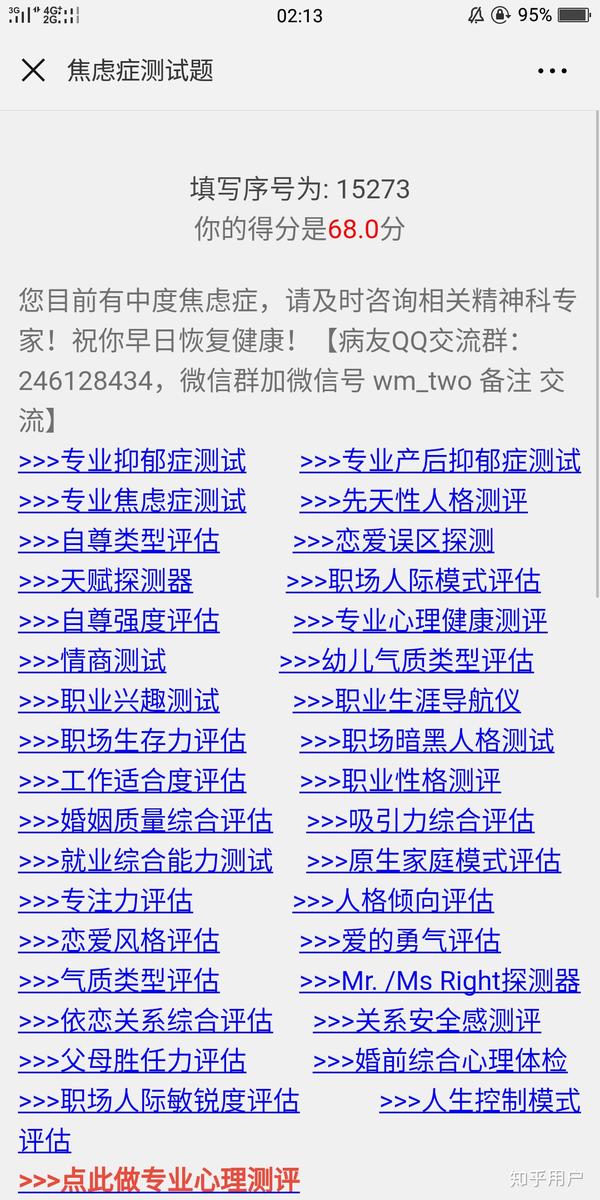This screenshot has width=600, height=1200.
Task: Select the 自尊类型评估 link
Action: coord(119,541)
